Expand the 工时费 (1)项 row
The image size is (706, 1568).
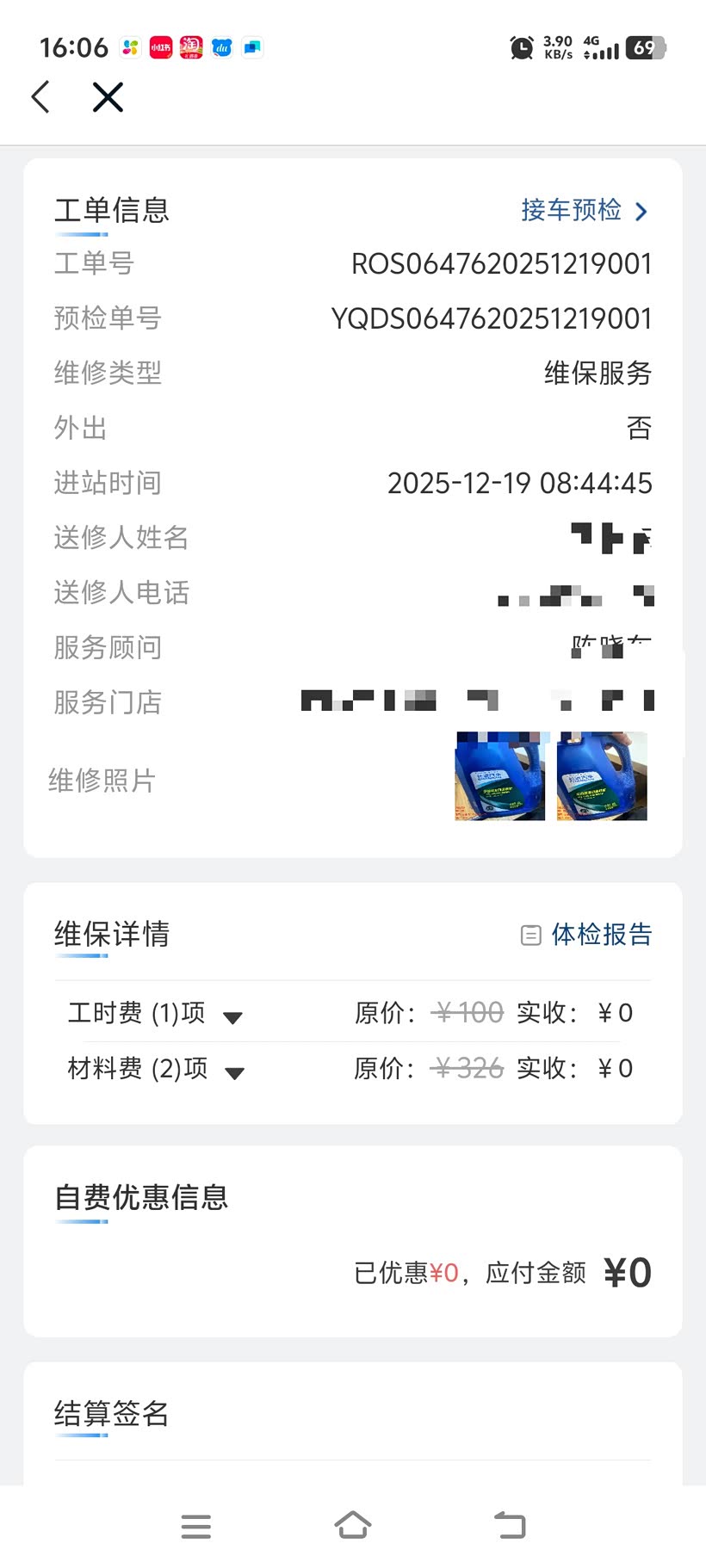(x=232, y=1017)
